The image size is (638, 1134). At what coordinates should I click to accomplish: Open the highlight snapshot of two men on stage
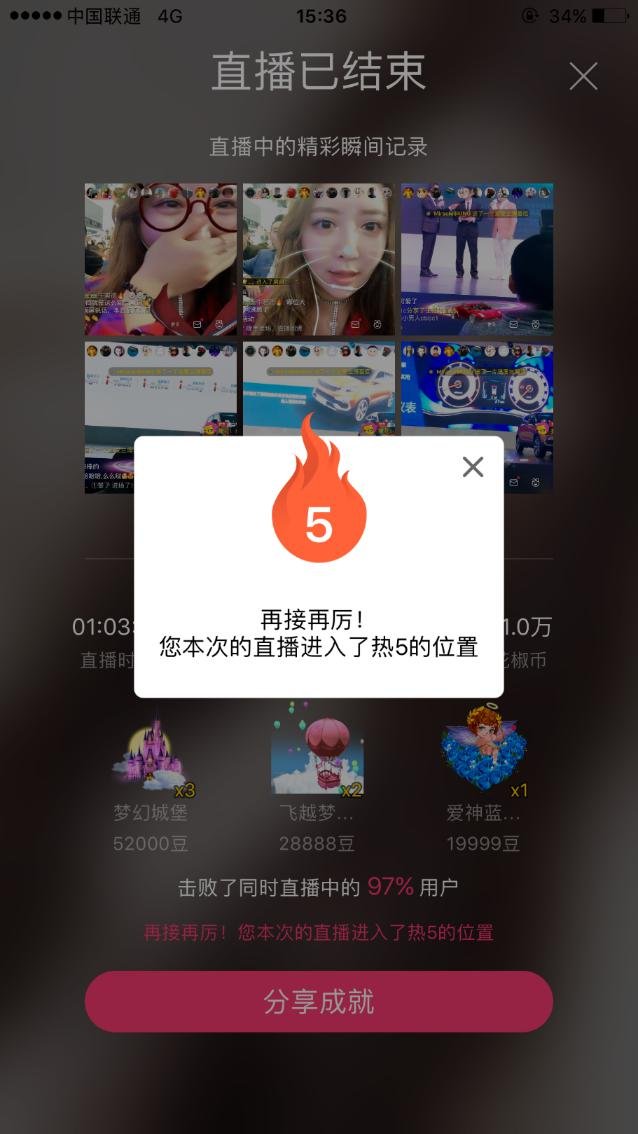point(477,259)
